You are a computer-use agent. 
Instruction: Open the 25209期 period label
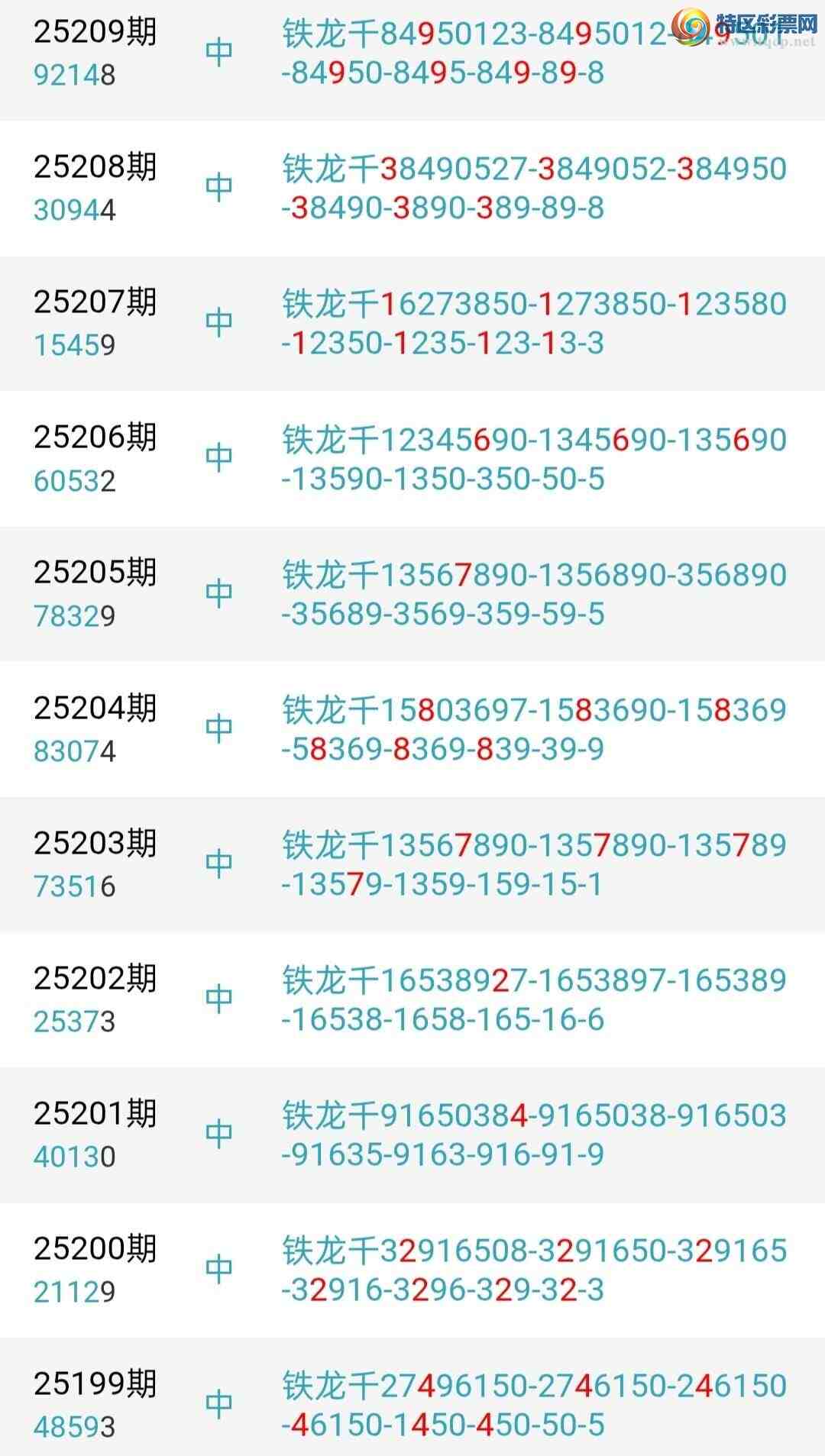point(93,32)
